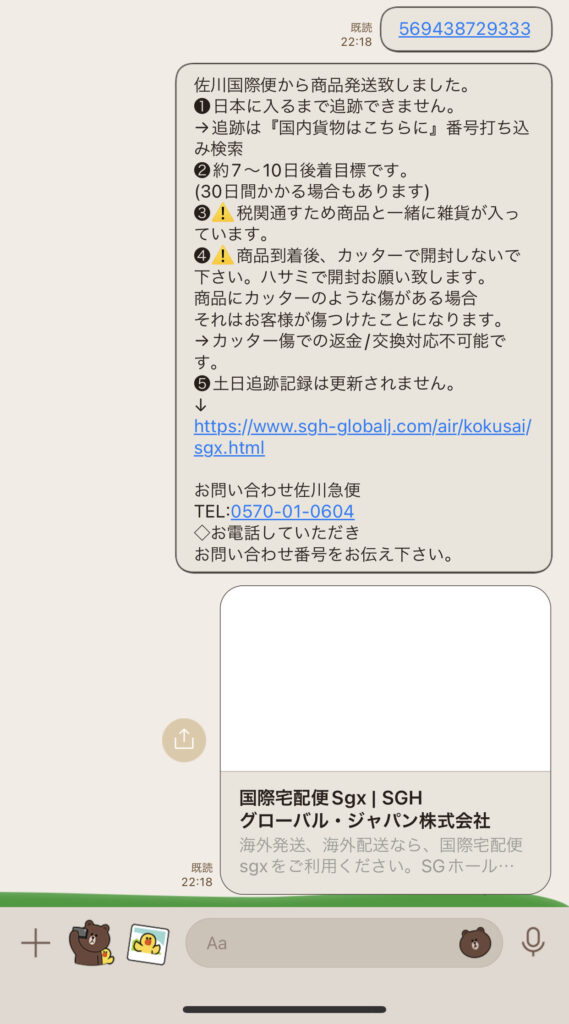Open the photo gallery picker
The width and height of the screenshot is (569, 1024).
(148, 944)
